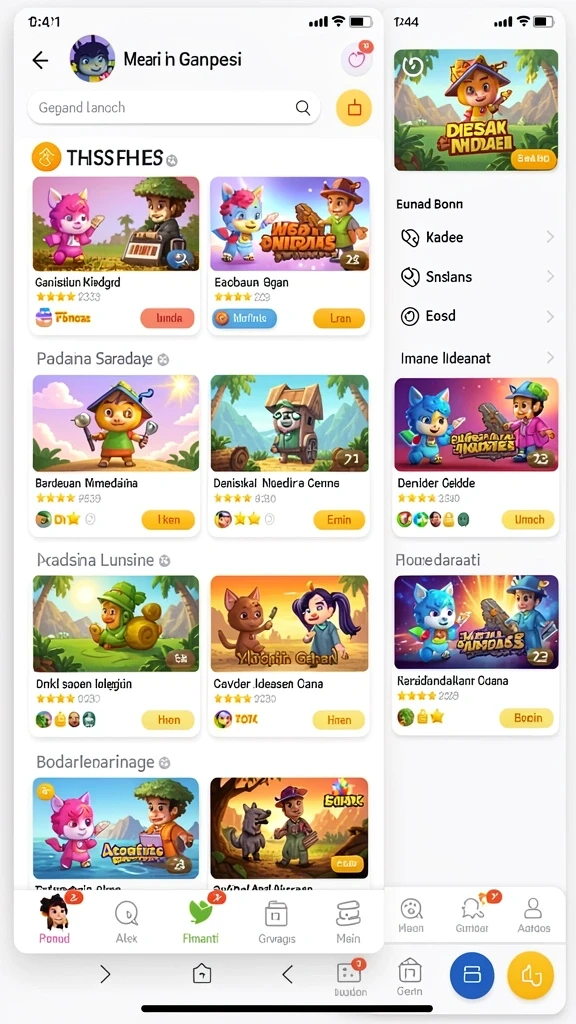
Task: Tap the Emin button under Deniskal Nuedira Cenne
Action: [x=339, y=520]
